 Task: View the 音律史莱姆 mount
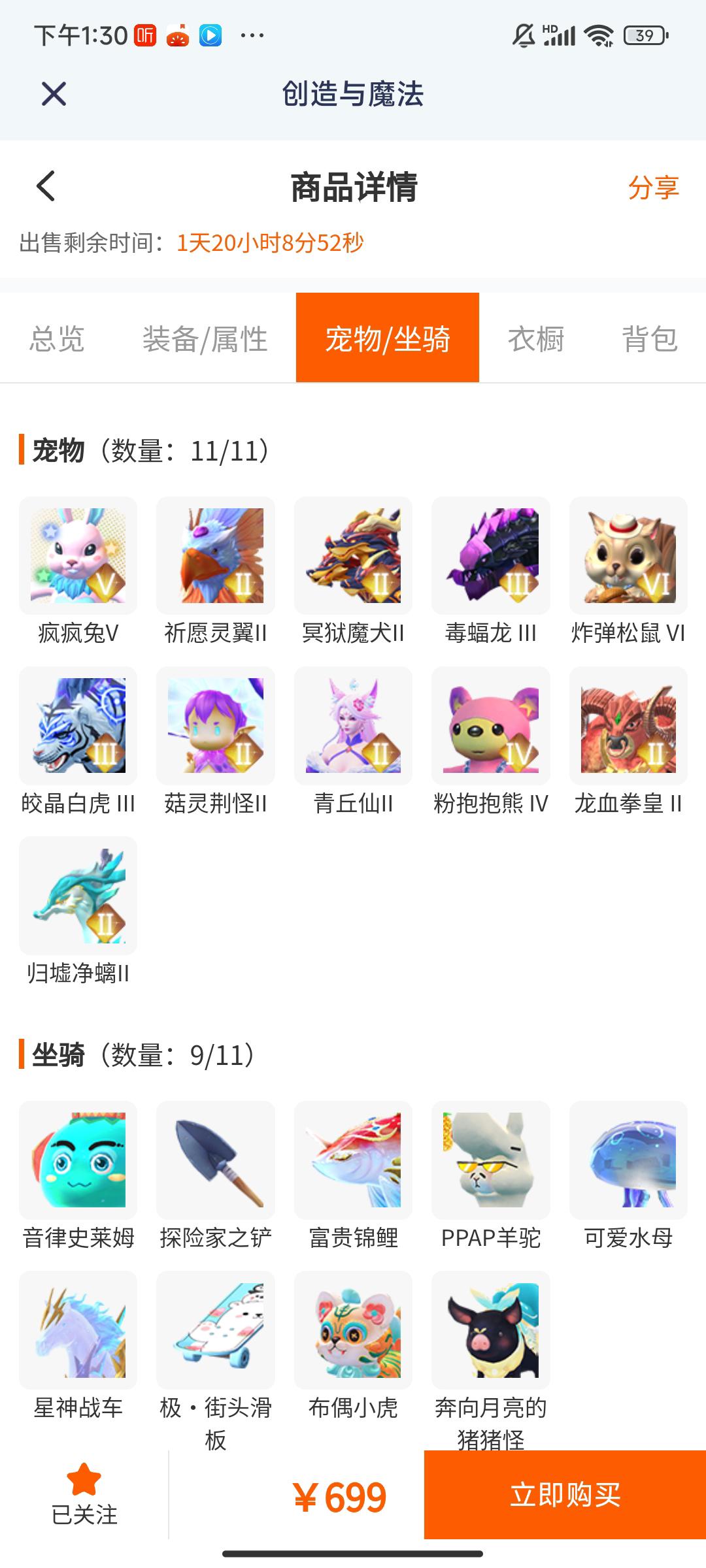(78, 1160)
